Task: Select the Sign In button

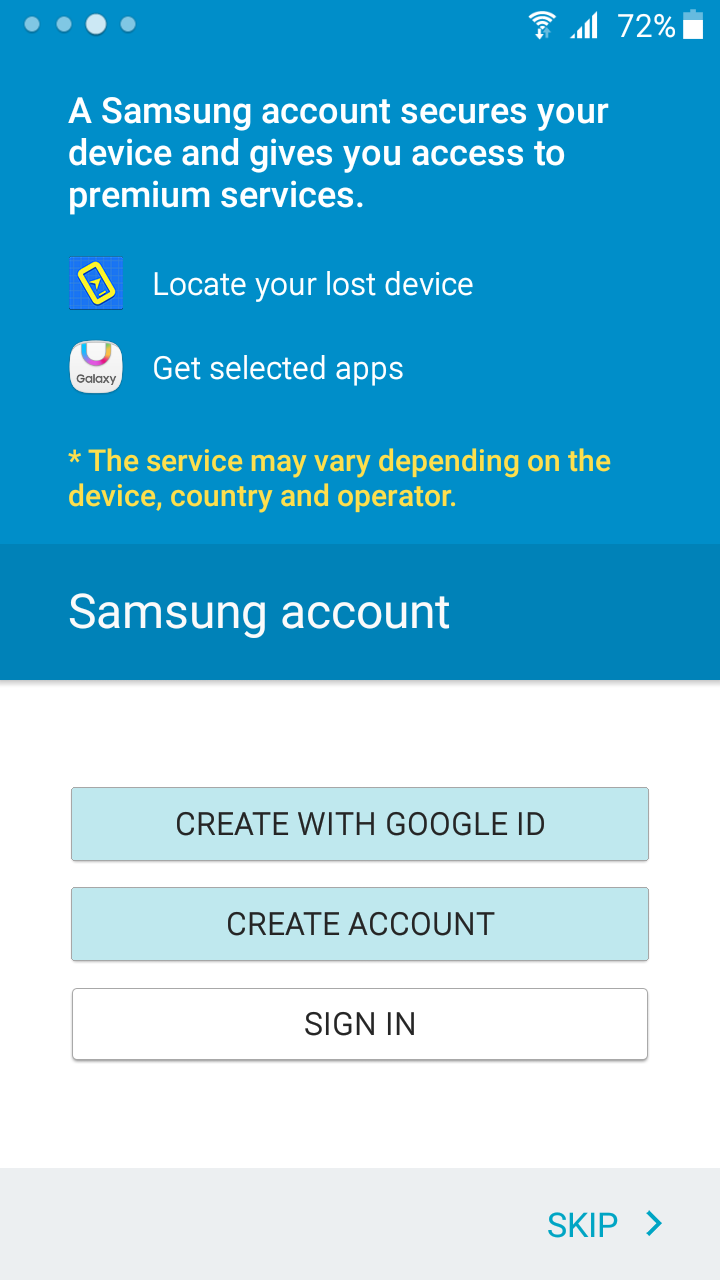Action: (360, 1024)
